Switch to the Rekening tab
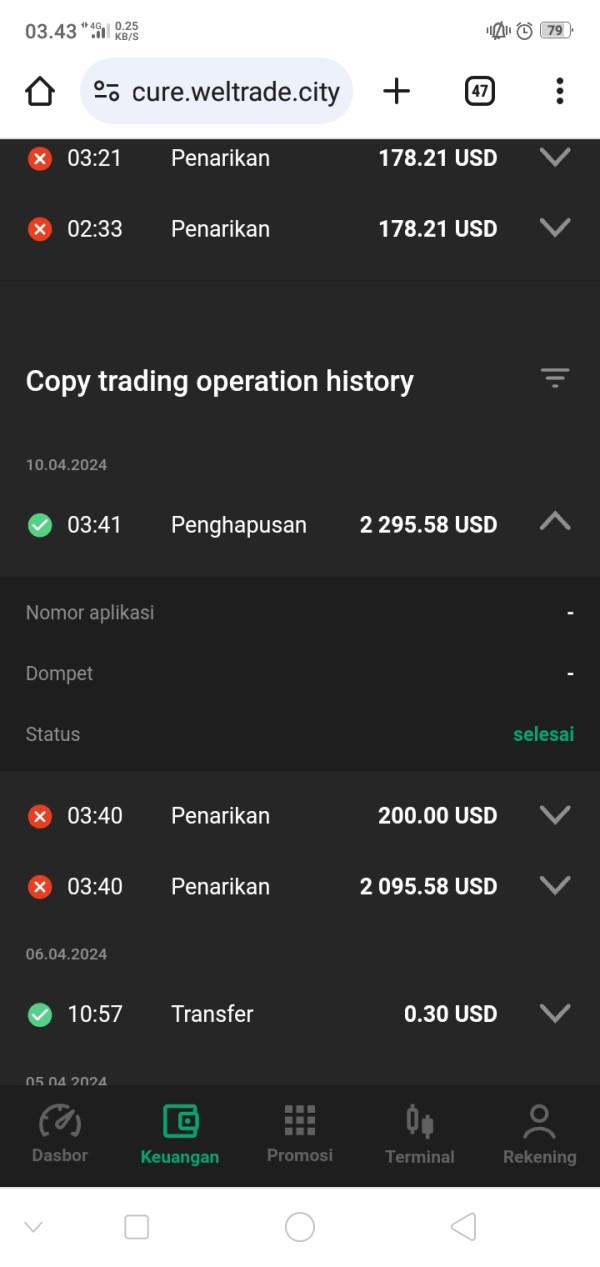The image size is (600, 1267). pos(540,1135)
